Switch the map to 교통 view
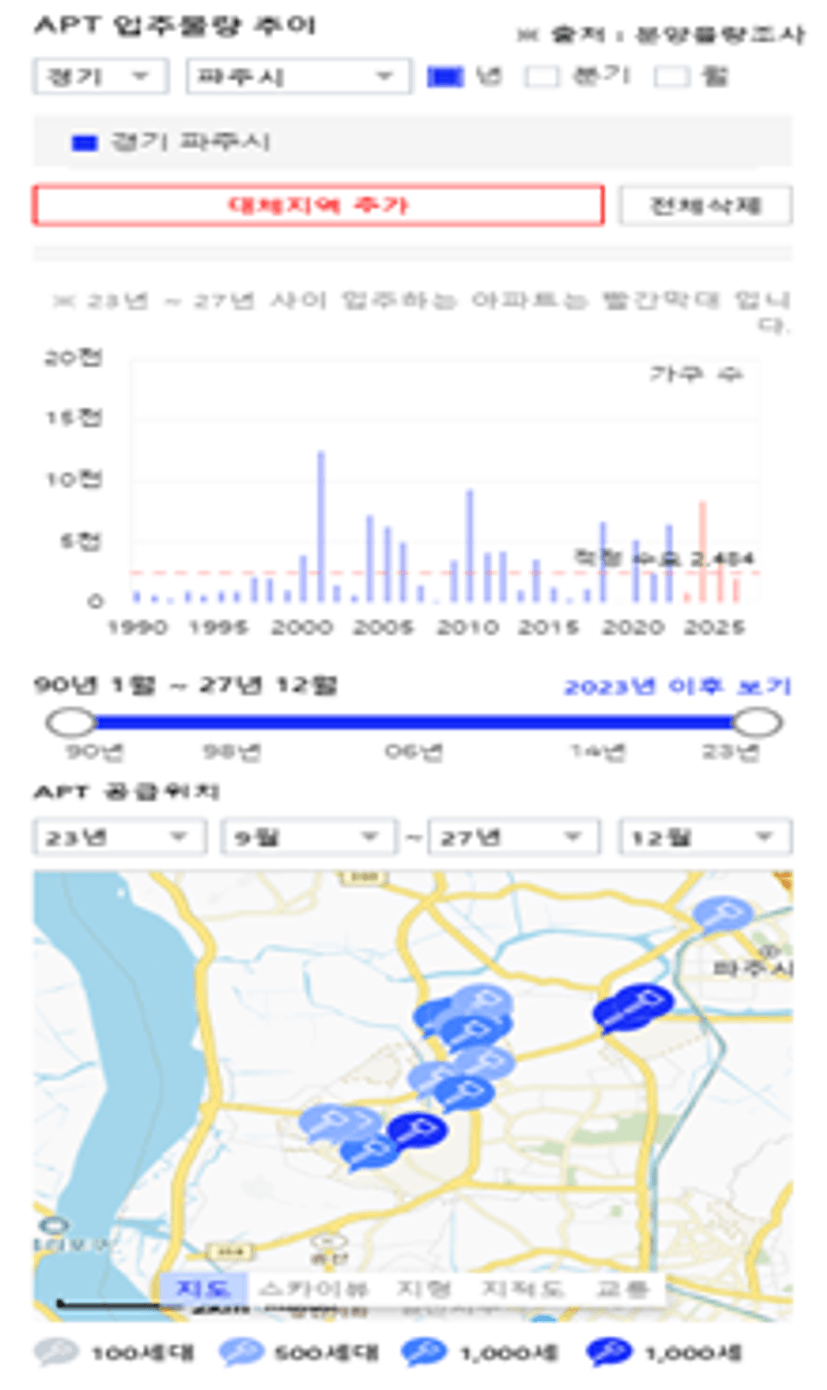 tap(624, 1289)
